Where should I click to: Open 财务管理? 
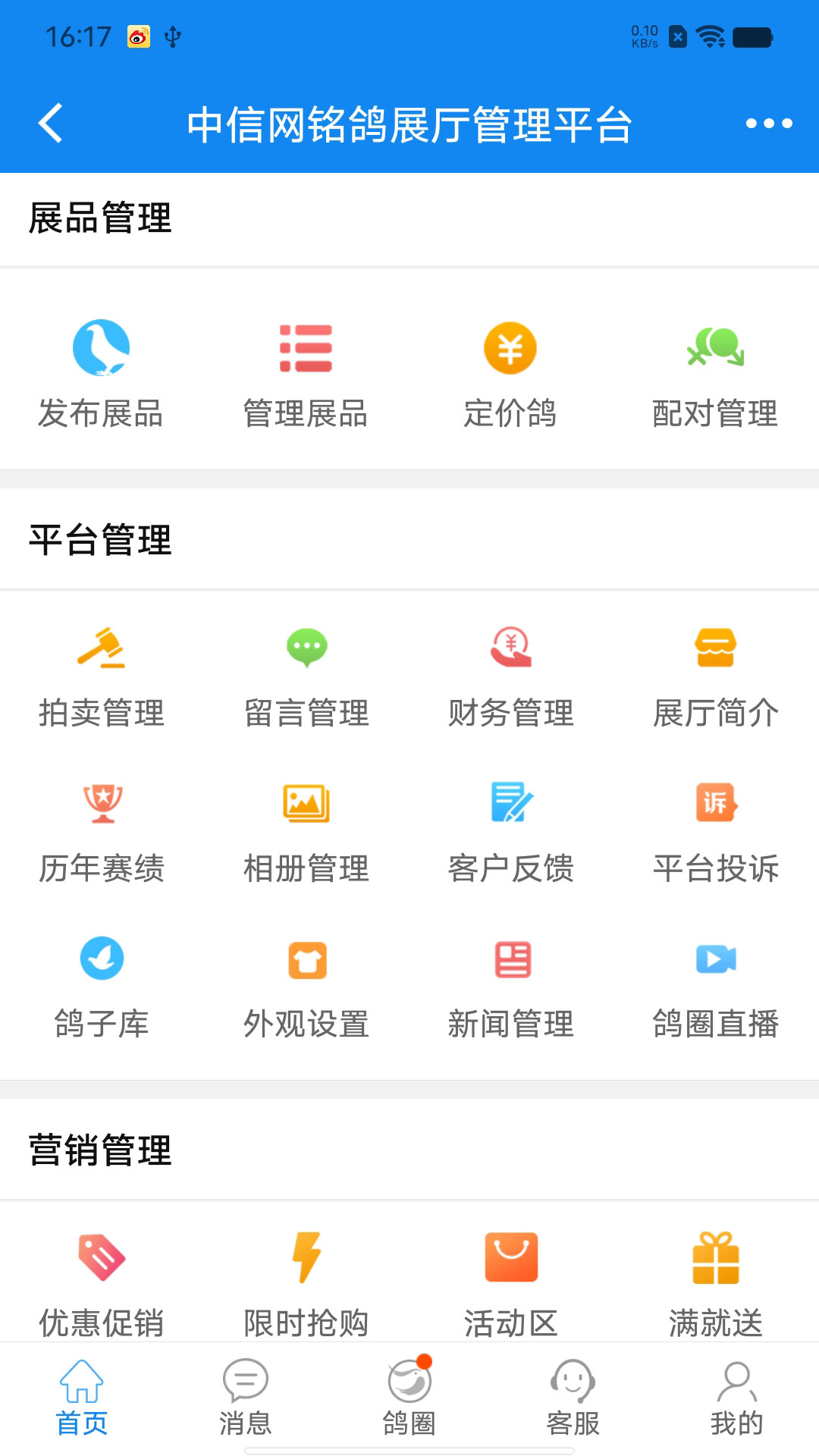click(x=510, y=676)
